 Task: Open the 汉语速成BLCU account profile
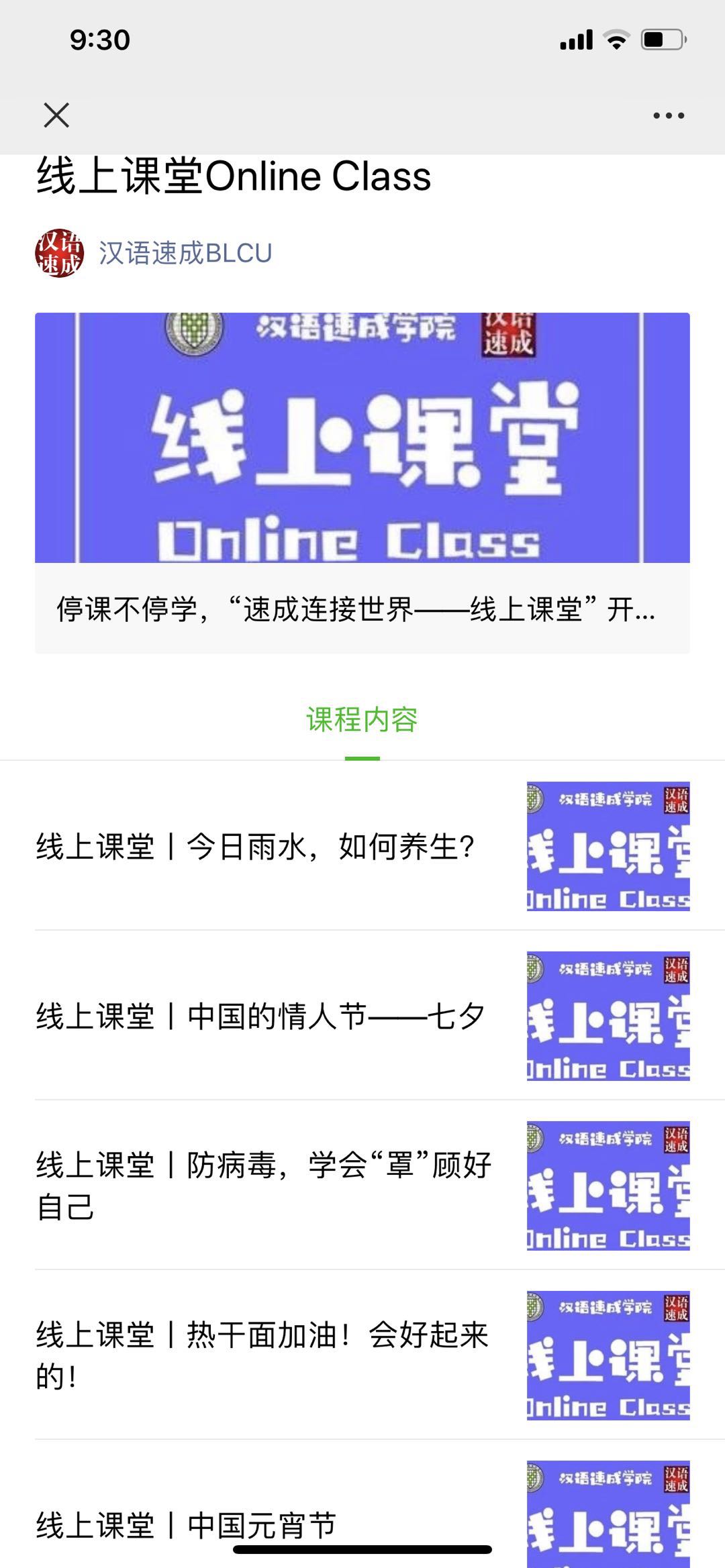(x=185, y=253)
